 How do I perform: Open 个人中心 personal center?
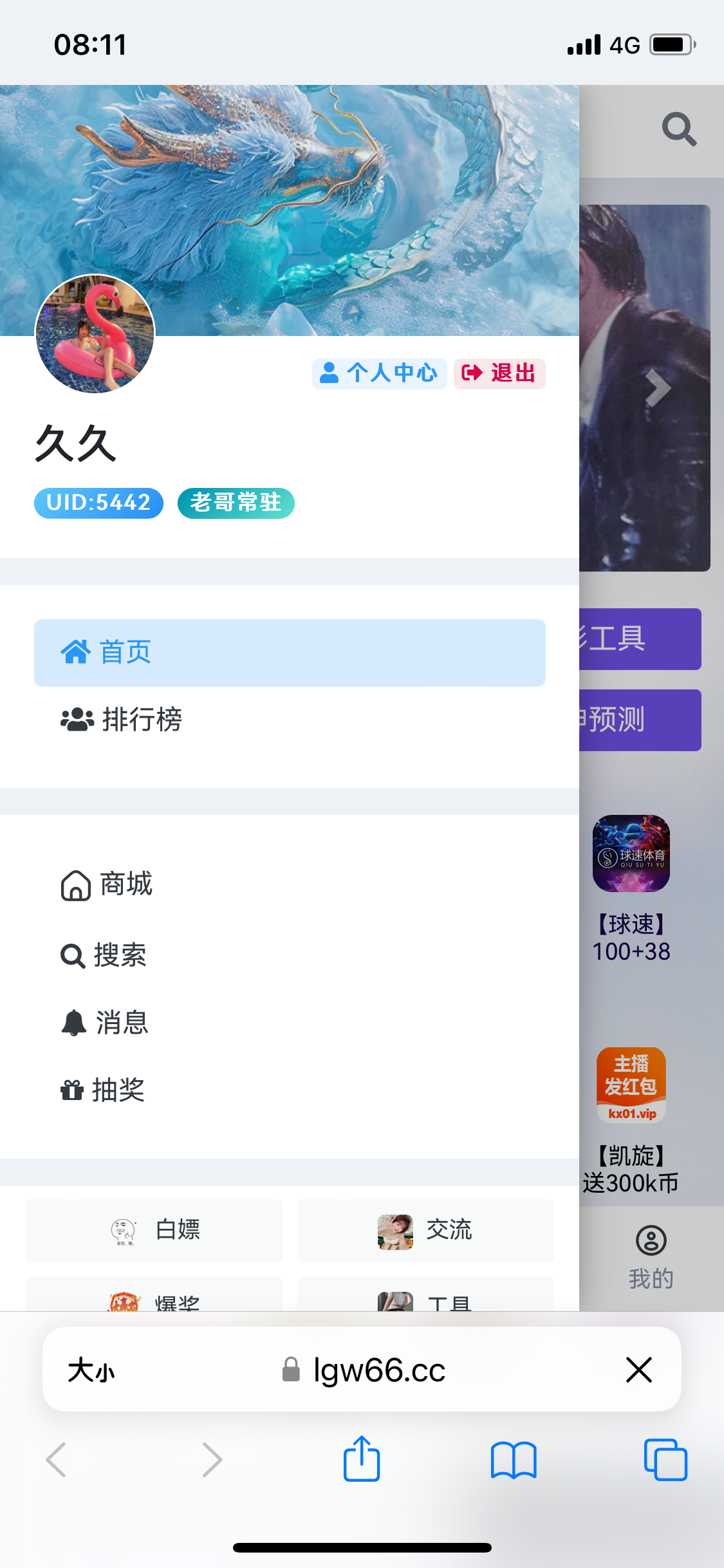(379, 373)
